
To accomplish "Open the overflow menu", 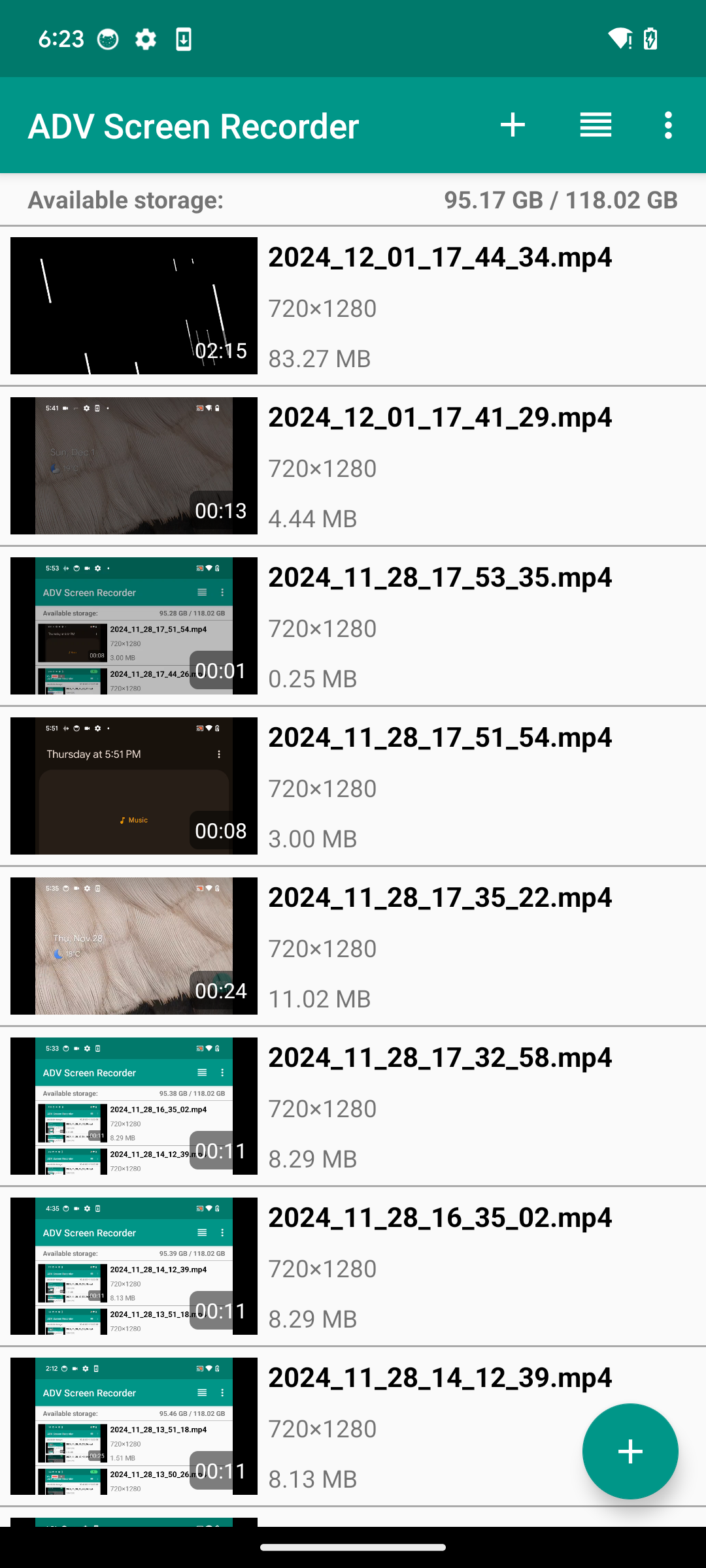I will click(x=667, y=125).
